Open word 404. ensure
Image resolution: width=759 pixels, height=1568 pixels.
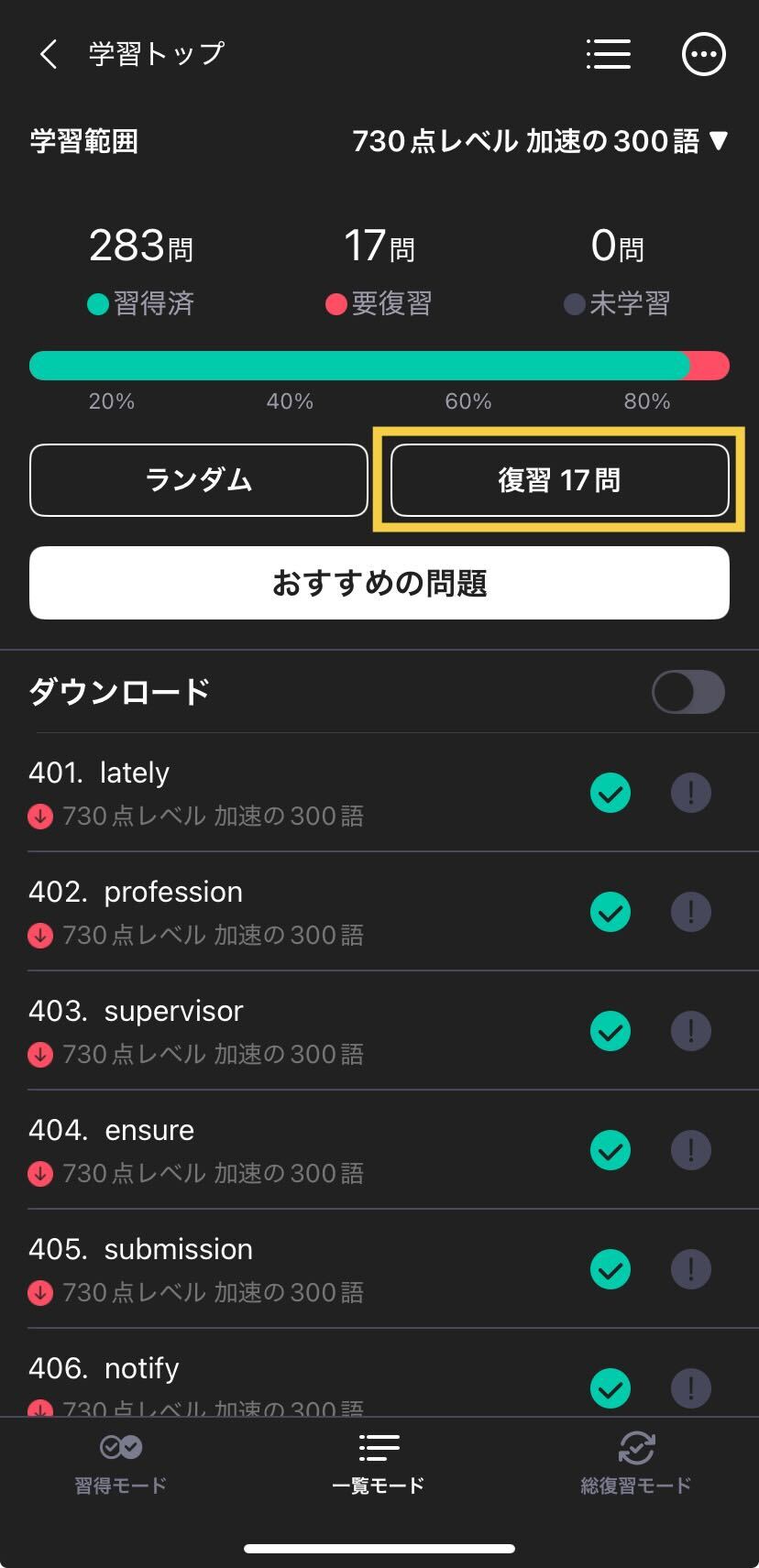(275, 1149)
